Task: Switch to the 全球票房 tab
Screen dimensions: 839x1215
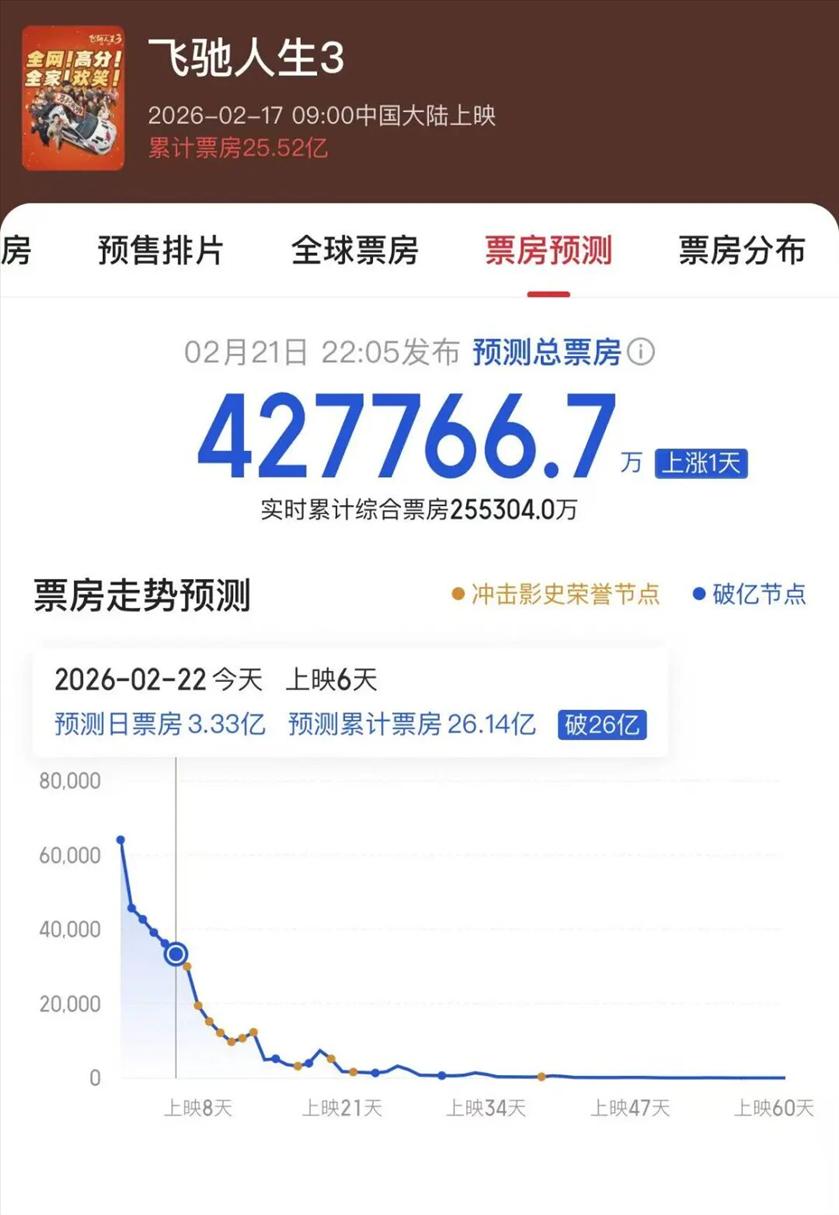Action: pyautogui.click(x=354, y=250)
